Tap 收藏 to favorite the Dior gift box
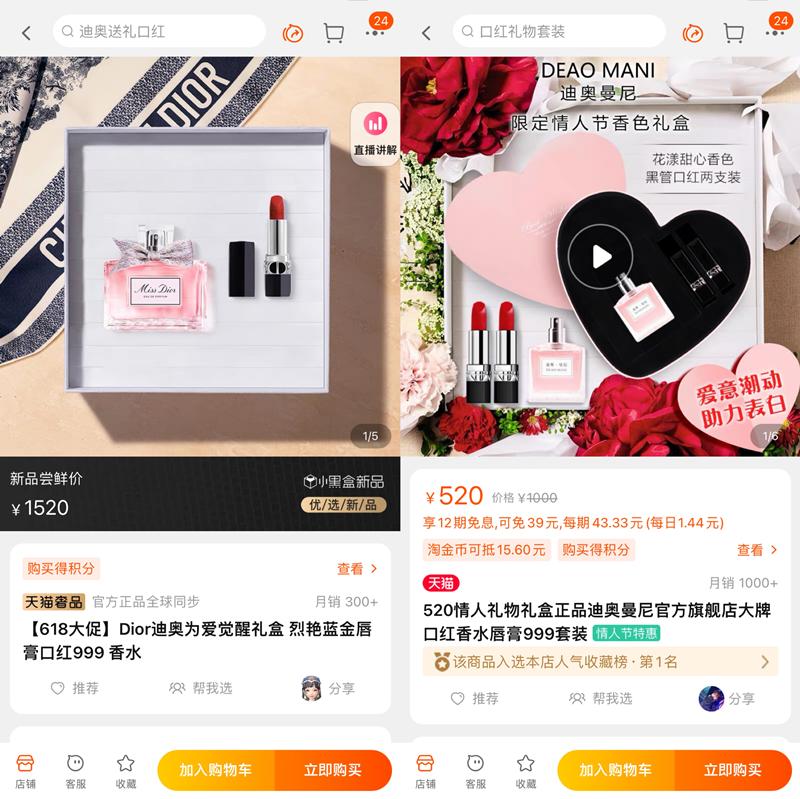 [125, 770]
